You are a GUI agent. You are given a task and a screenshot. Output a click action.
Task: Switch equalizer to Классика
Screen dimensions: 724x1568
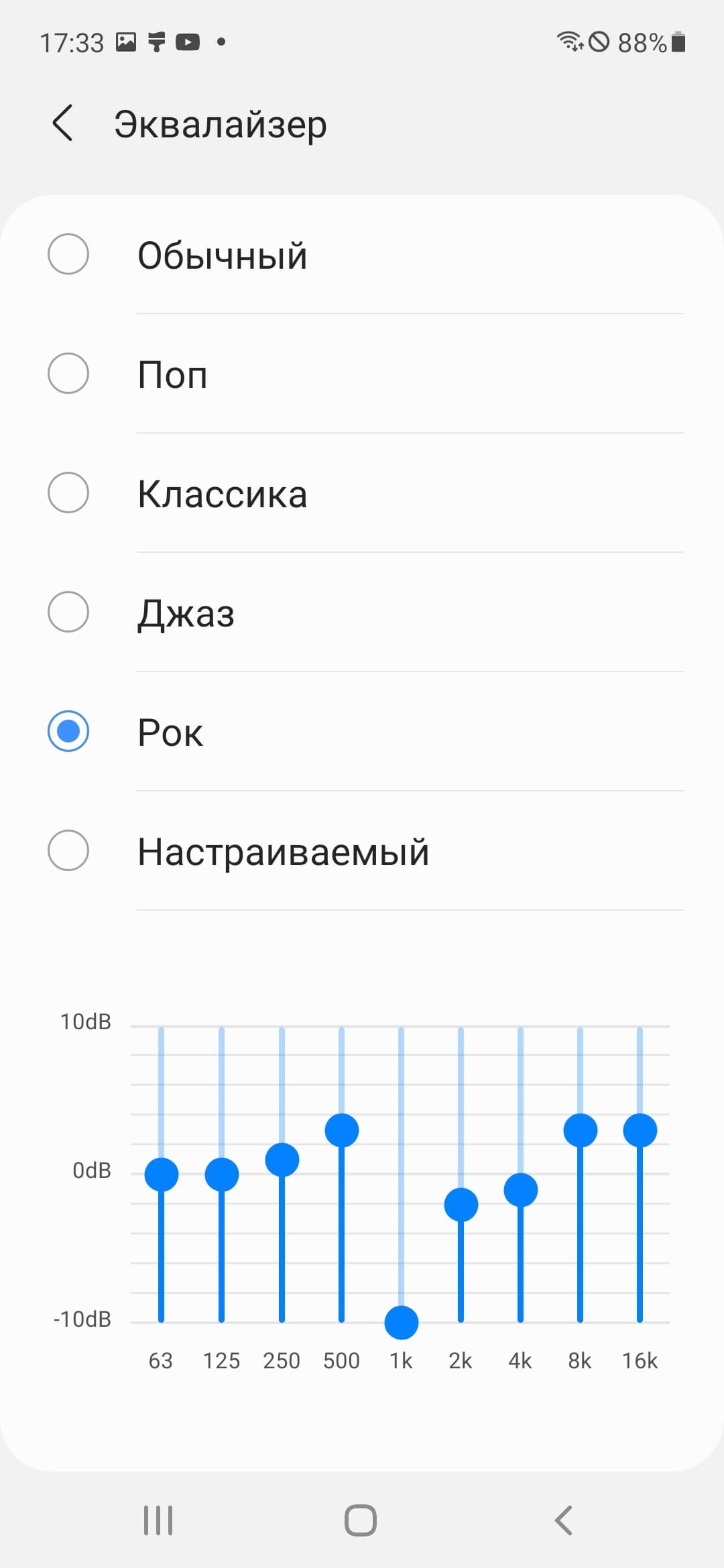(x=68, y=493)
